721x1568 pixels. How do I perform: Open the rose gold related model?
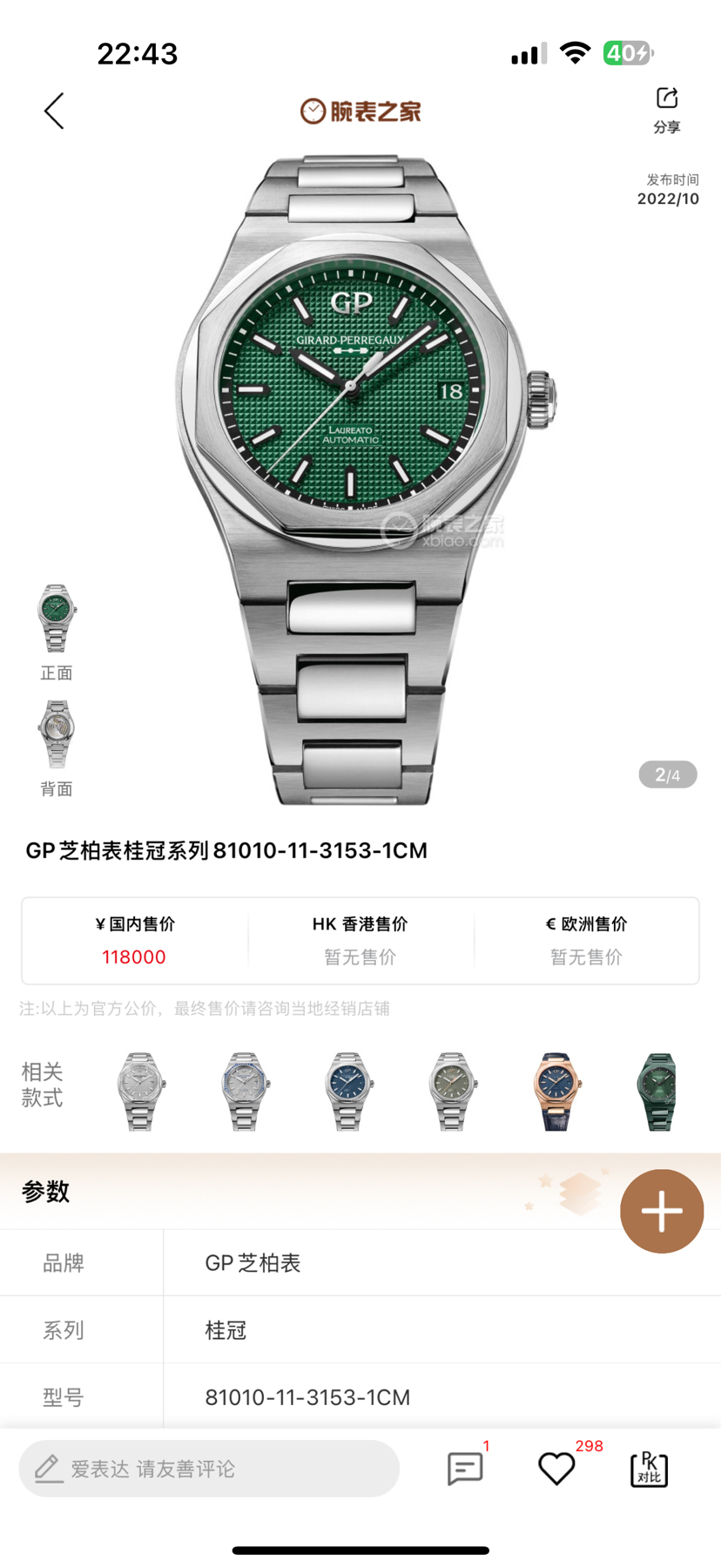[x=556, y=1092]
